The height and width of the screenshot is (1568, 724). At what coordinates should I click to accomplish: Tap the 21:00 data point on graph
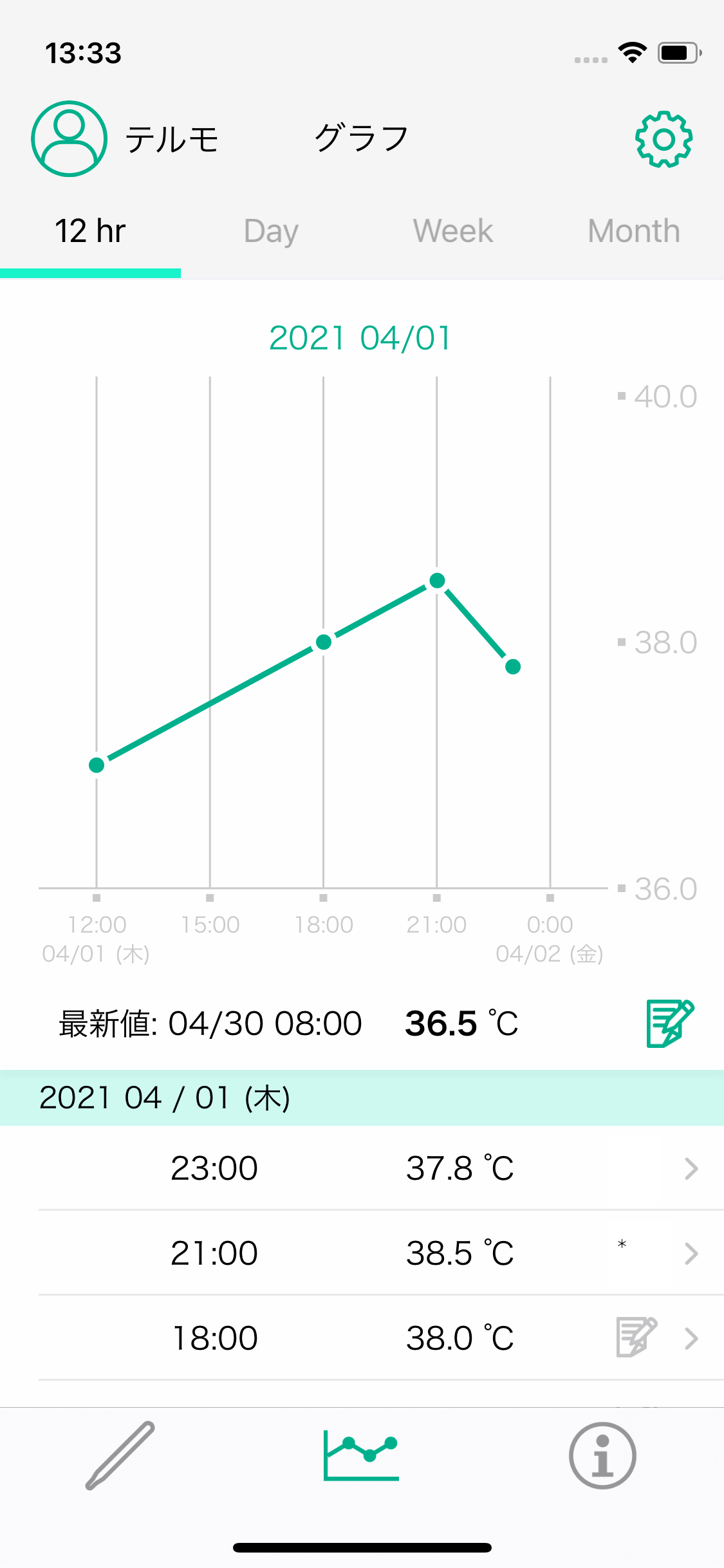[x=437, y=581]
